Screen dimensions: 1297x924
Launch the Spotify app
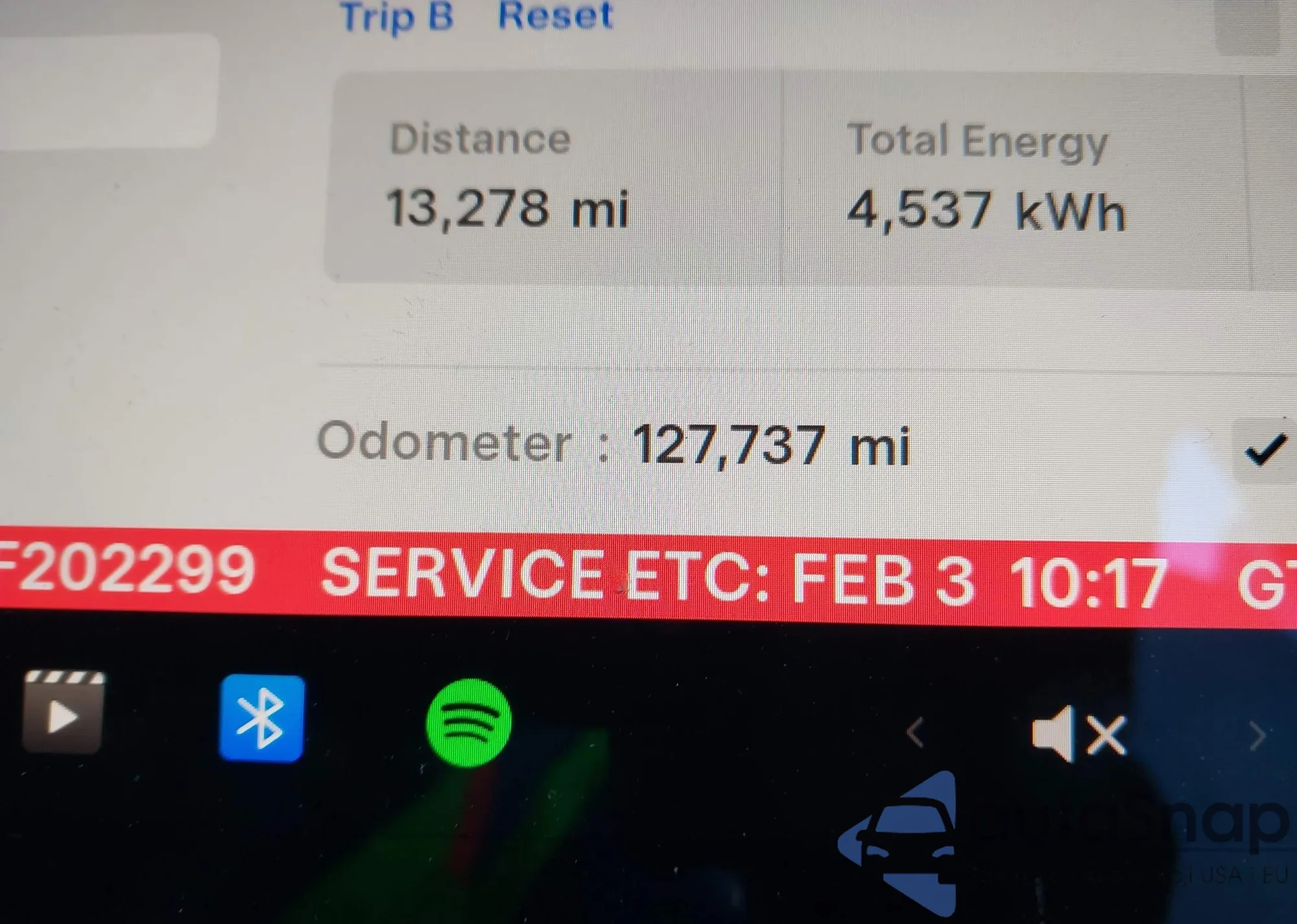pyautogui.click(x=468, y=722)
